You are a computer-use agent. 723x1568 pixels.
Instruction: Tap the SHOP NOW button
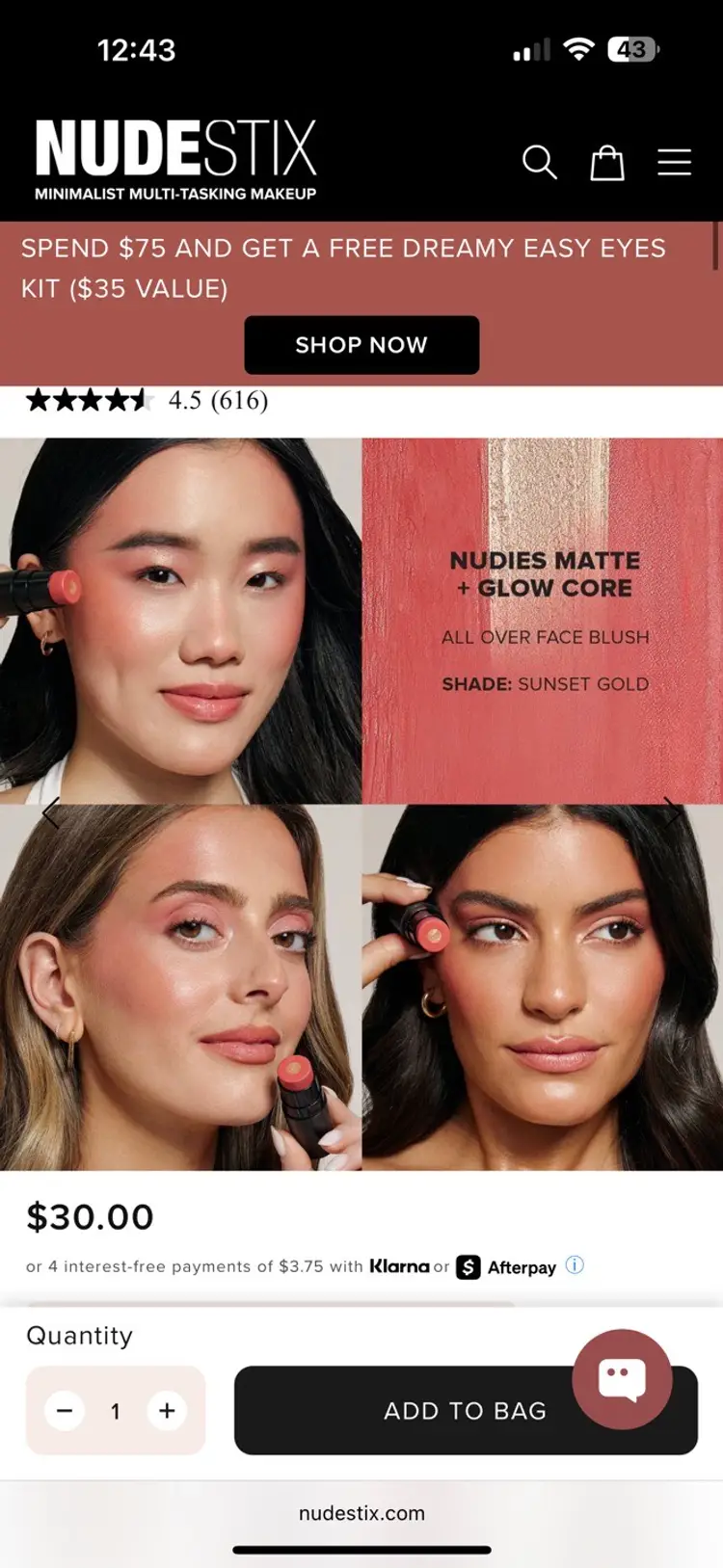361,345
